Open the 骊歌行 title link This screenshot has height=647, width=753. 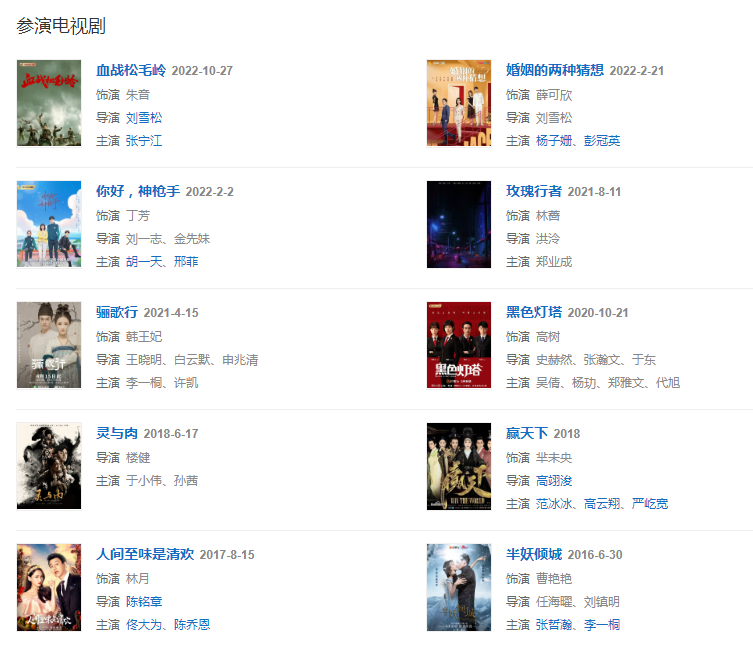[117, 312]
